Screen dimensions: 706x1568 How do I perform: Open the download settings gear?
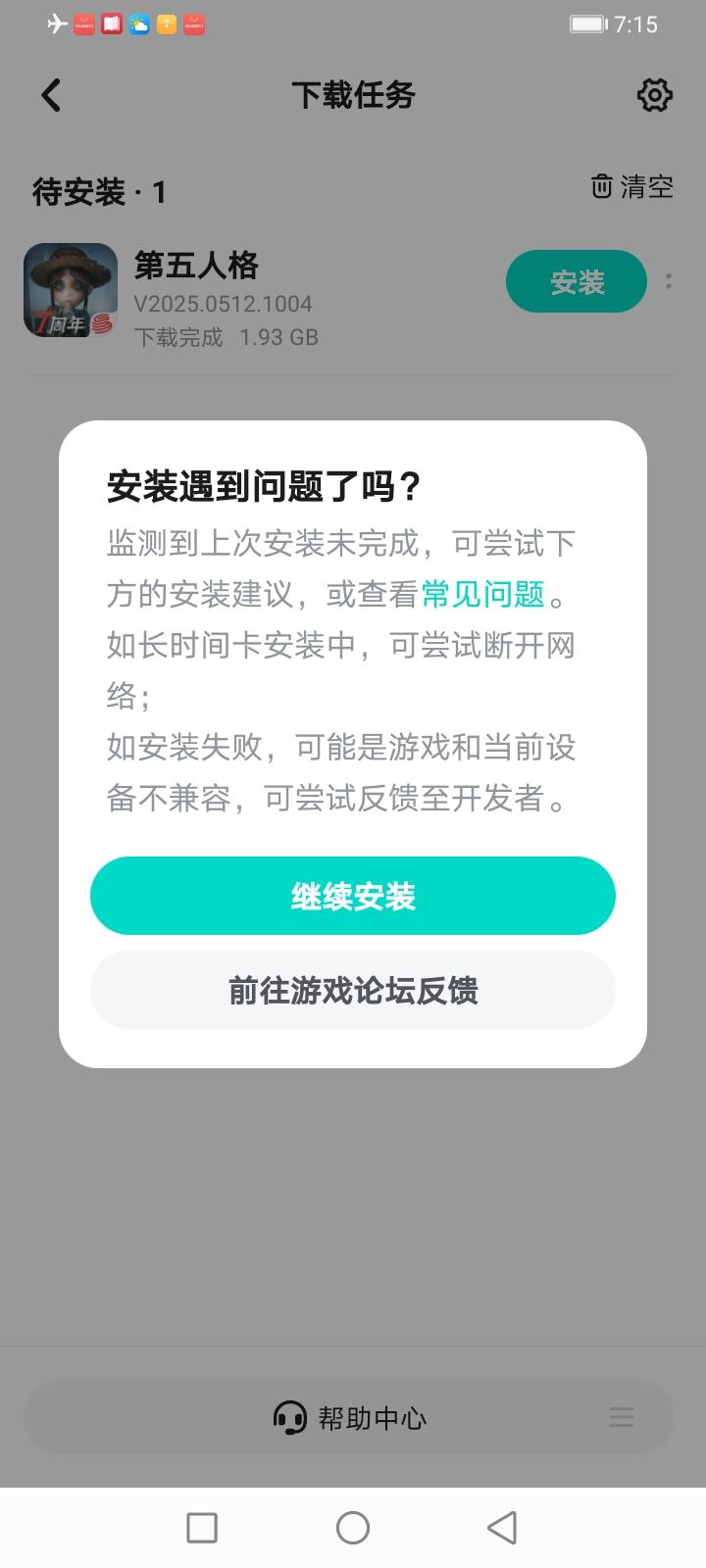tap(654, 95)
